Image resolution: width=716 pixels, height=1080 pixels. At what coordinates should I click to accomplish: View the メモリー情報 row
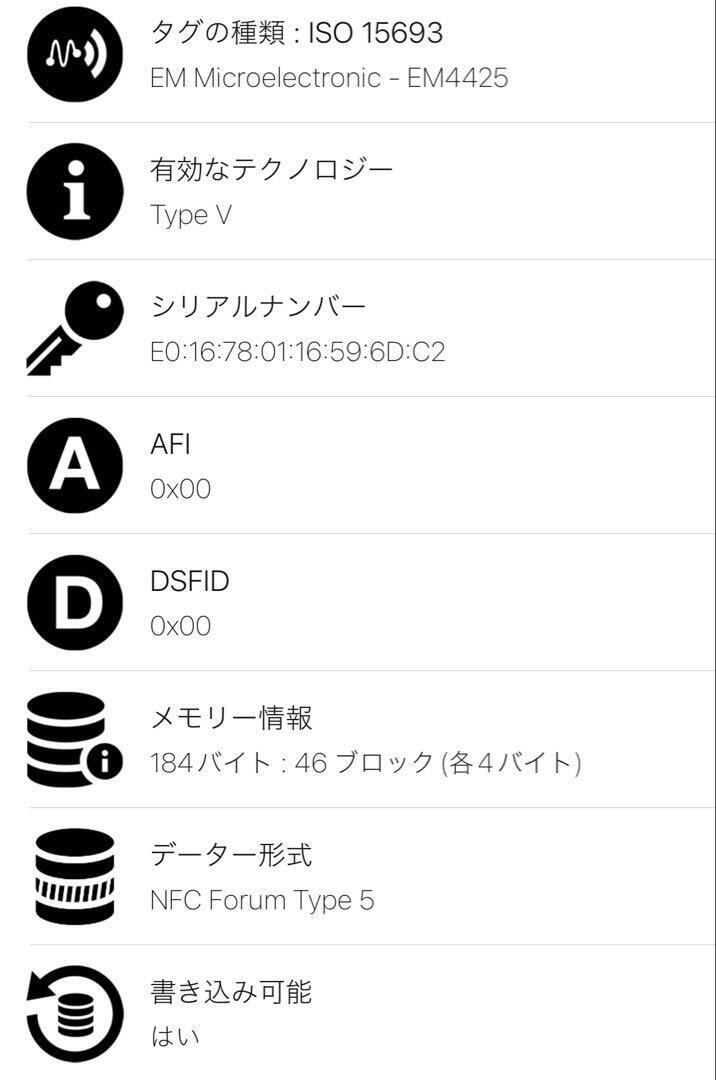tap(358, 739)
